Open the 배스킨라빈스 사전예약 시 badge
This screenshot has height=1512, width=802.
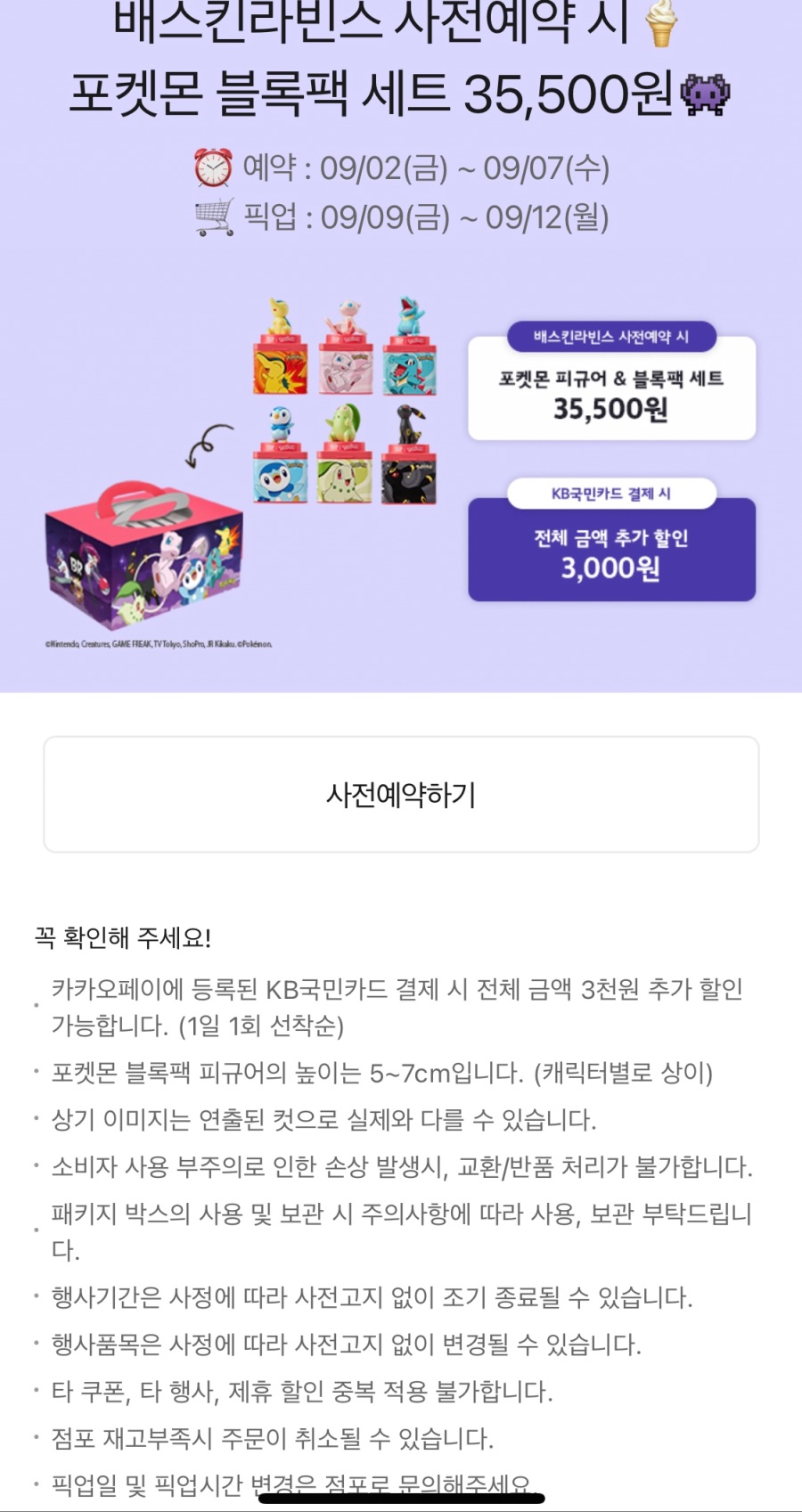tap(611, 335)
